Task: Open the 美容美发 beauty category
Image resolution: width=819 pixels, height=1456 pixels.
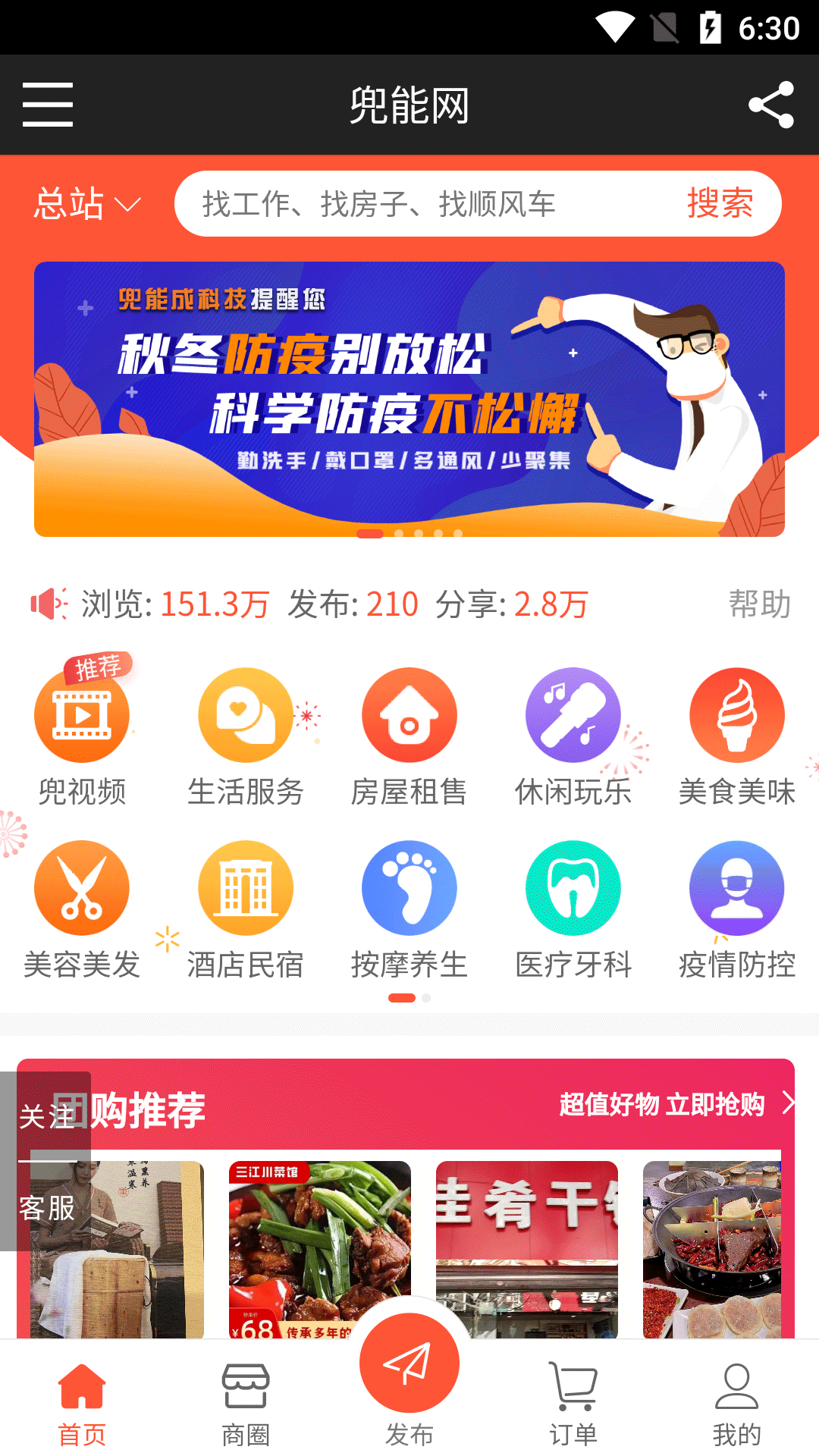Action: (x=82, y=908)
